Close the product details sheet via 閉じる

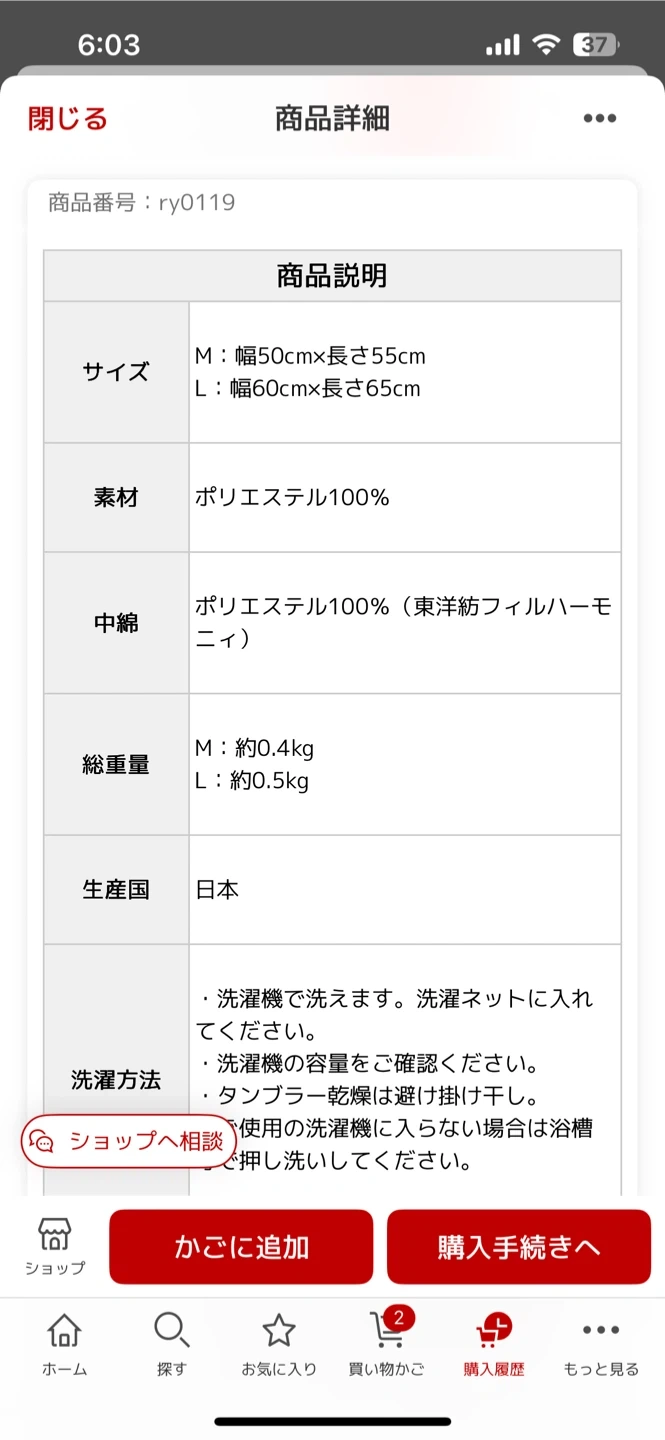tap(67, 119)
